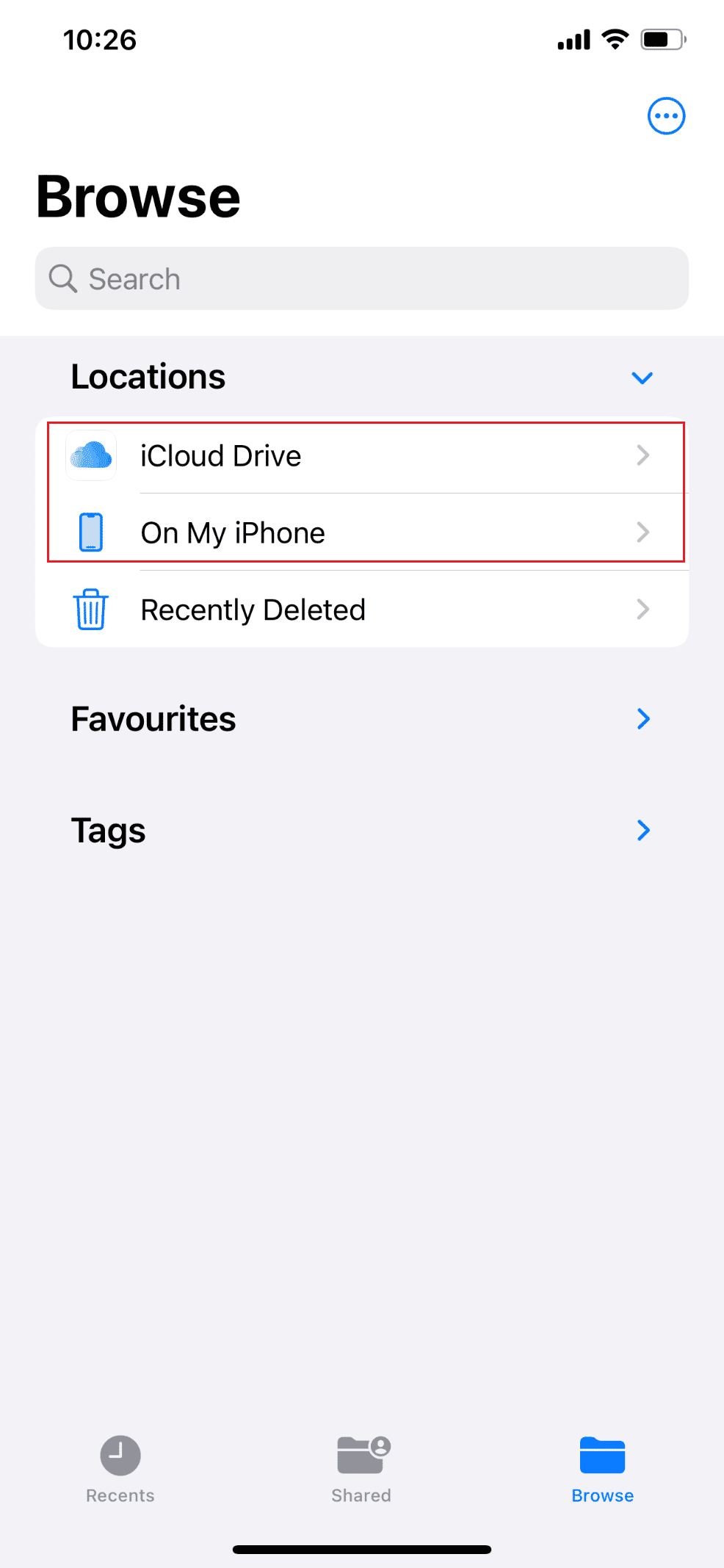This screenshot has width=724, height=1568.
Task: Collapse the Locations section
Action: click(642, 377)
